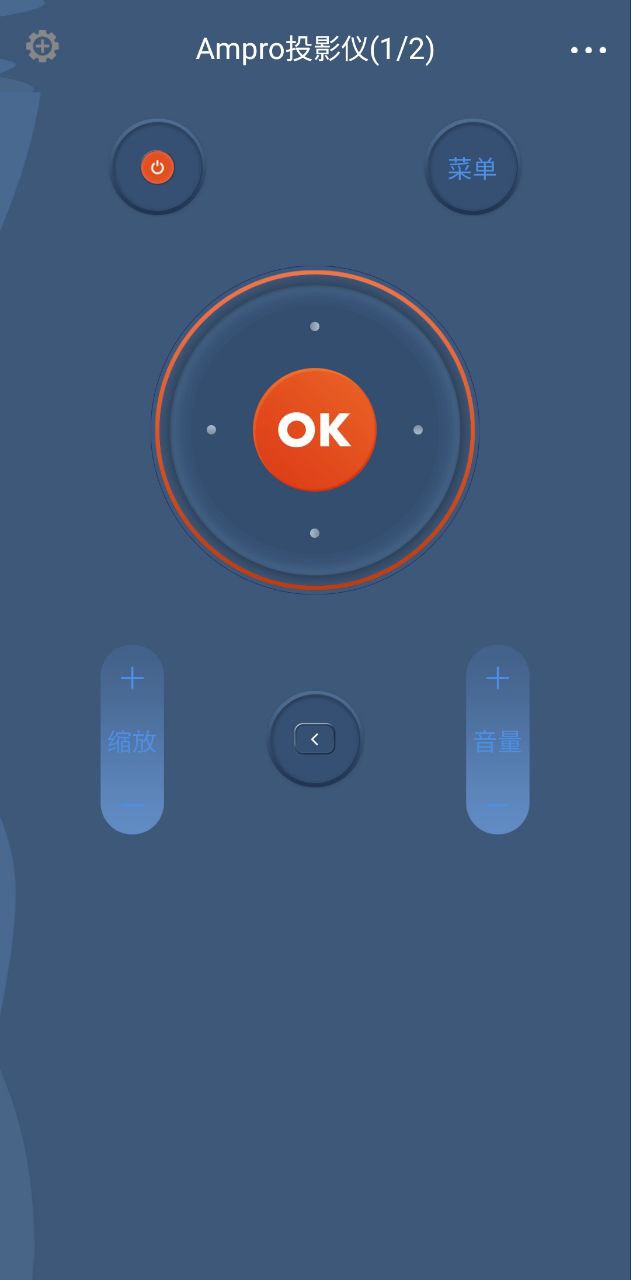The height and width of the screenshot is (1280, 631).
Task: Increase zoom with 缩放 plus
Action: point(132,679)
